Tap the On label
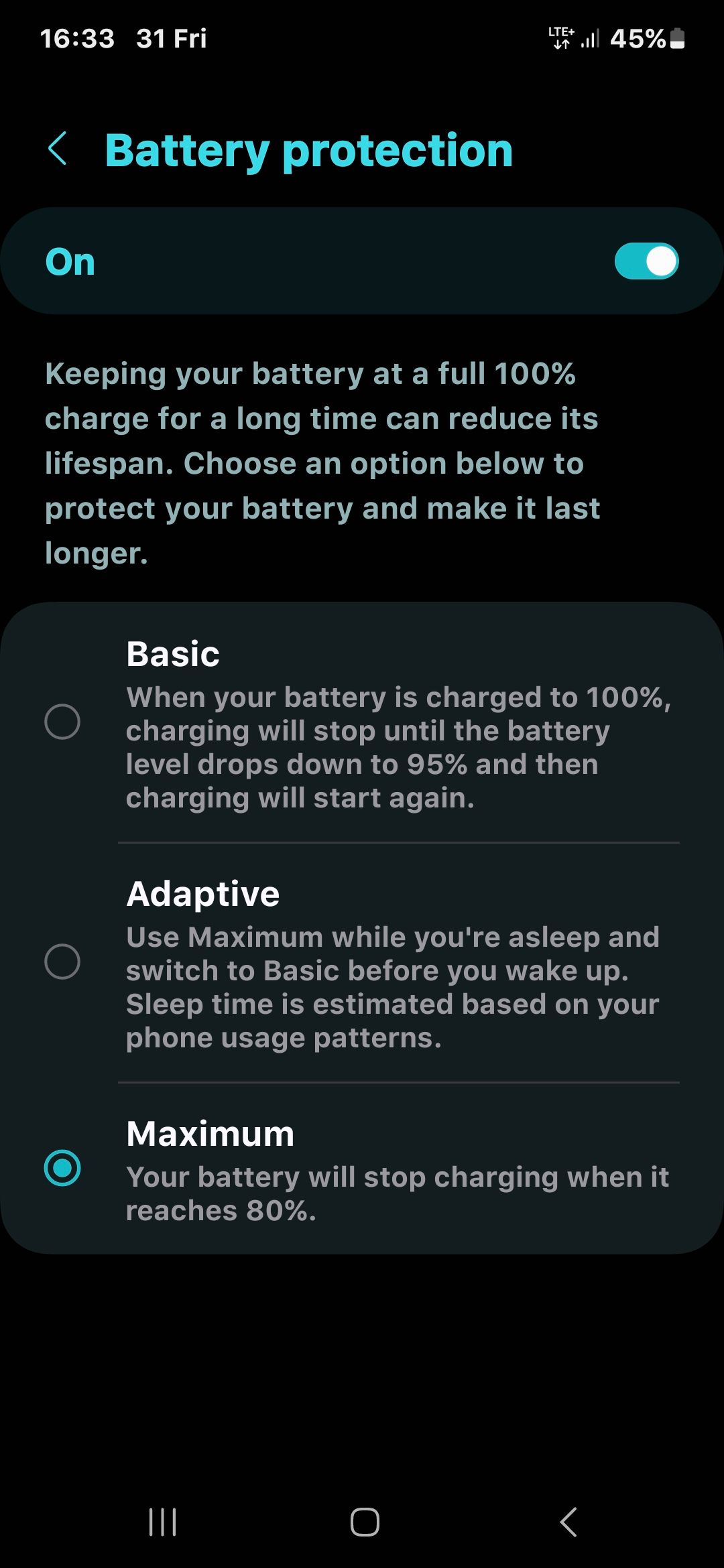Image resolution: width=724 pixels, height=1568 pixels. coord(69,261)
